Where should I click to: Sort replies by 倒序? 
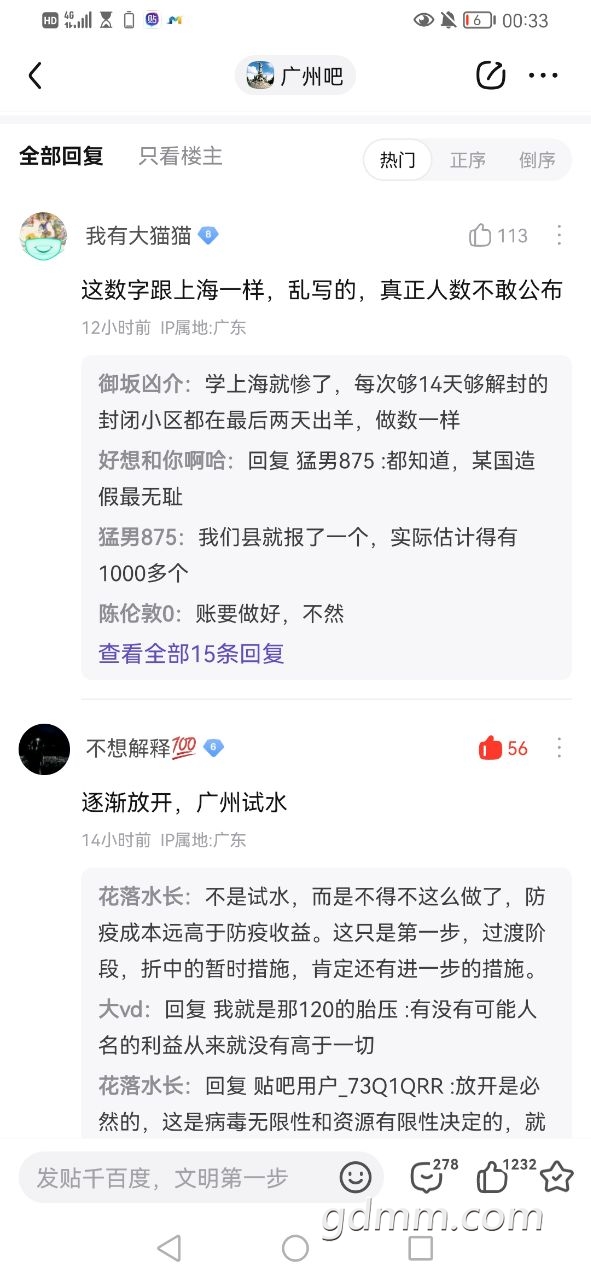point(537,160)
